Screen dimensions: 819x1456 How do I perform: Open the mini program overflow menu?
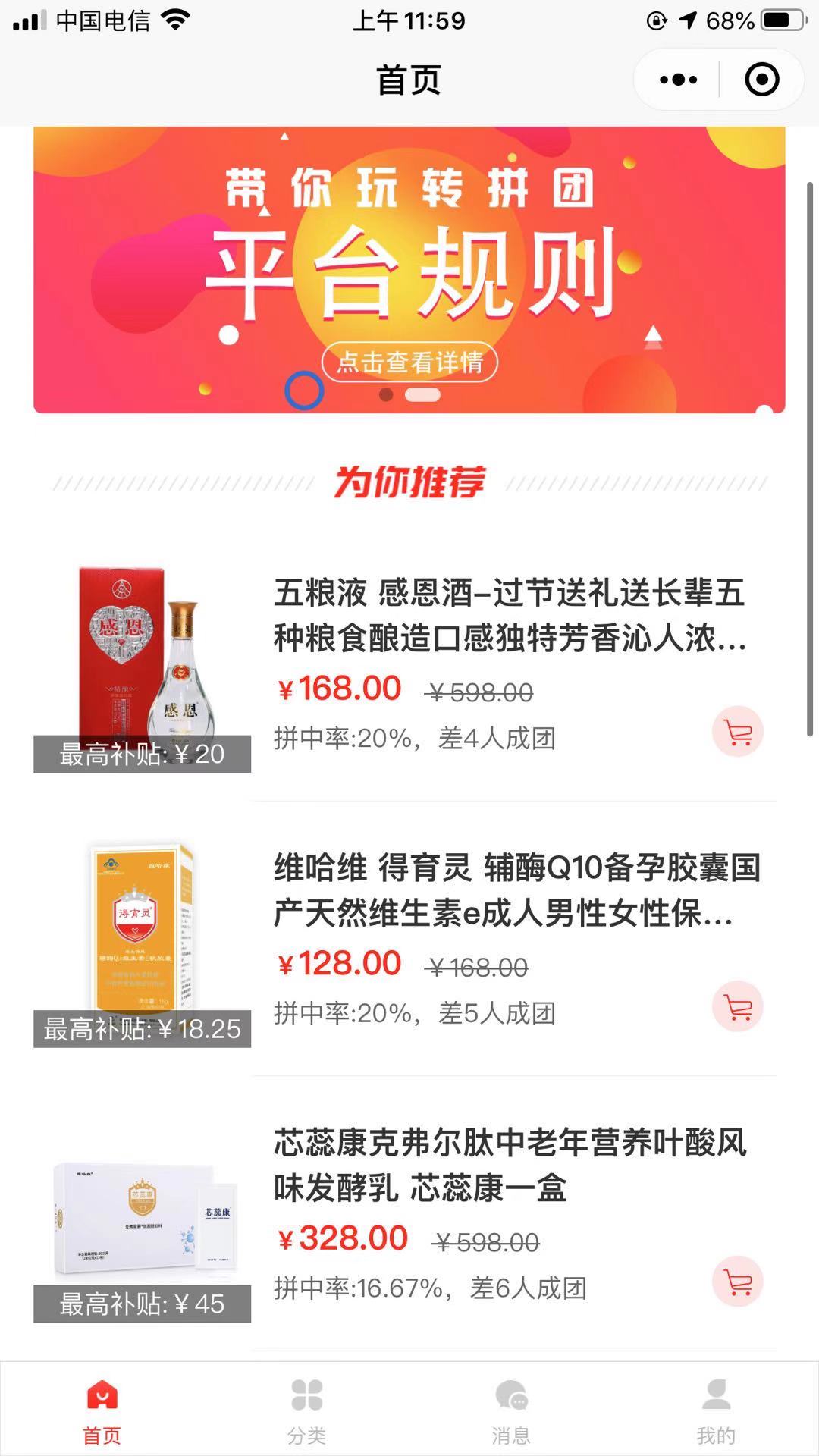coord(678,80)
